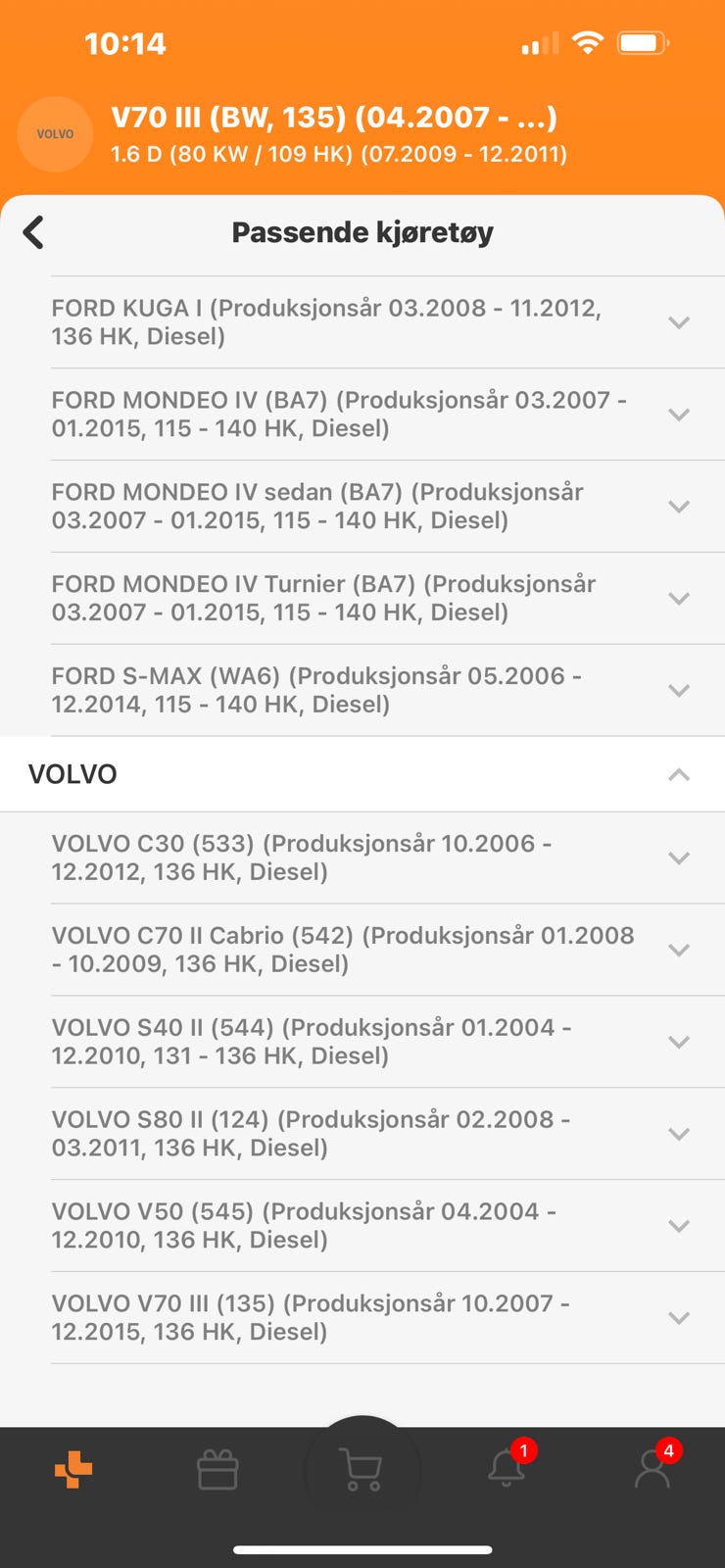Open the gift offers tab
Screen dimensions: 725x1568
click(x=217, y=1470)
